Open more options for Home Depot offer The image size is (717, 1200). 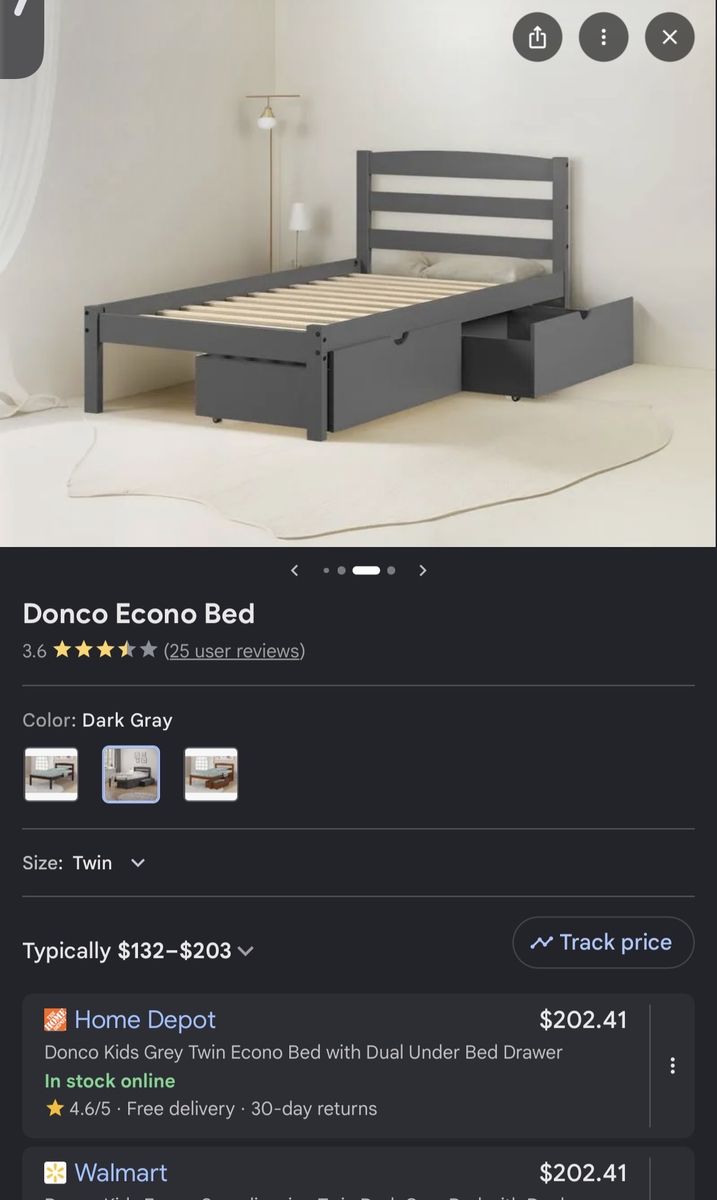pos(673,1065)
